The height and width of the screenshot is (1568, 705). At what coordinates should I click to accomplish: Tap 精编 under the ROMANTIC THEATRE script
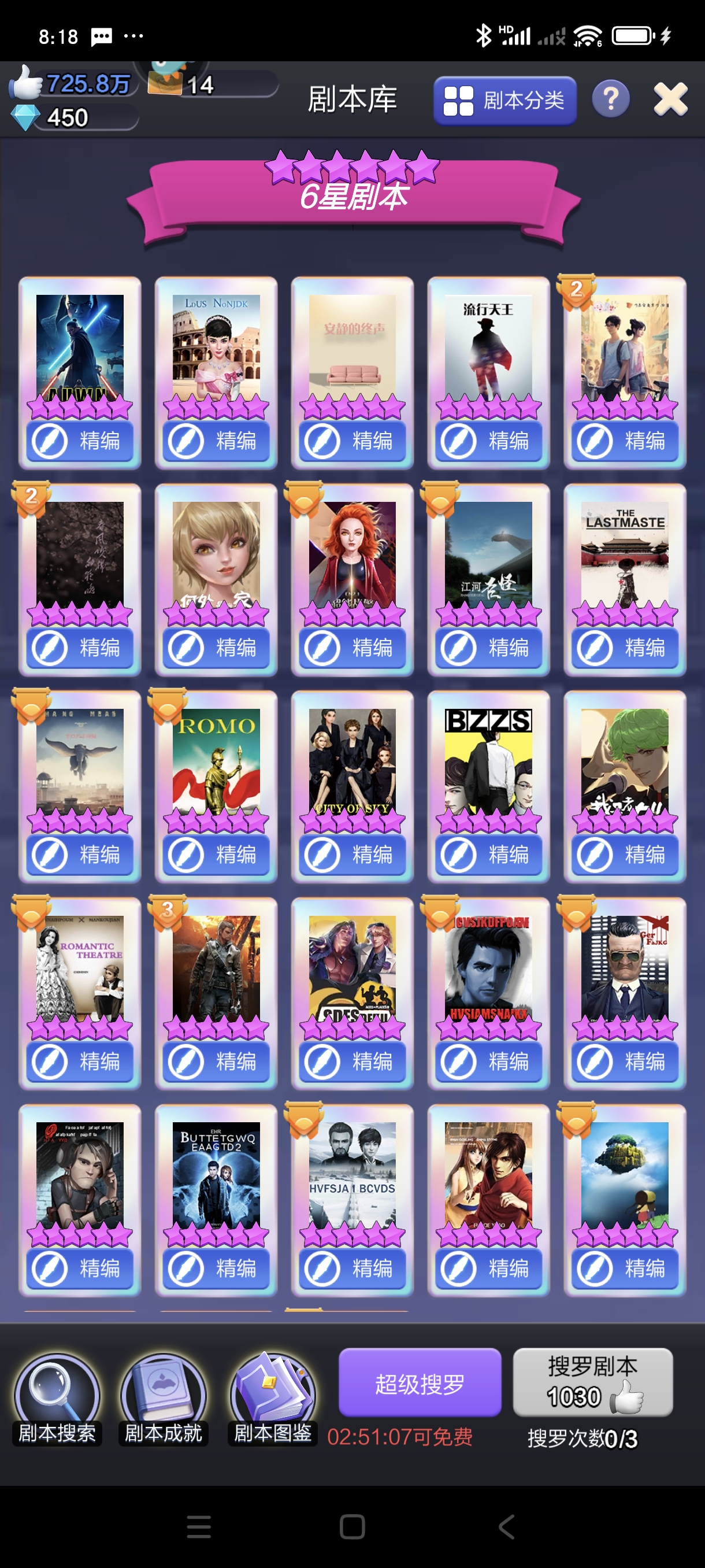click(80, 1062)
